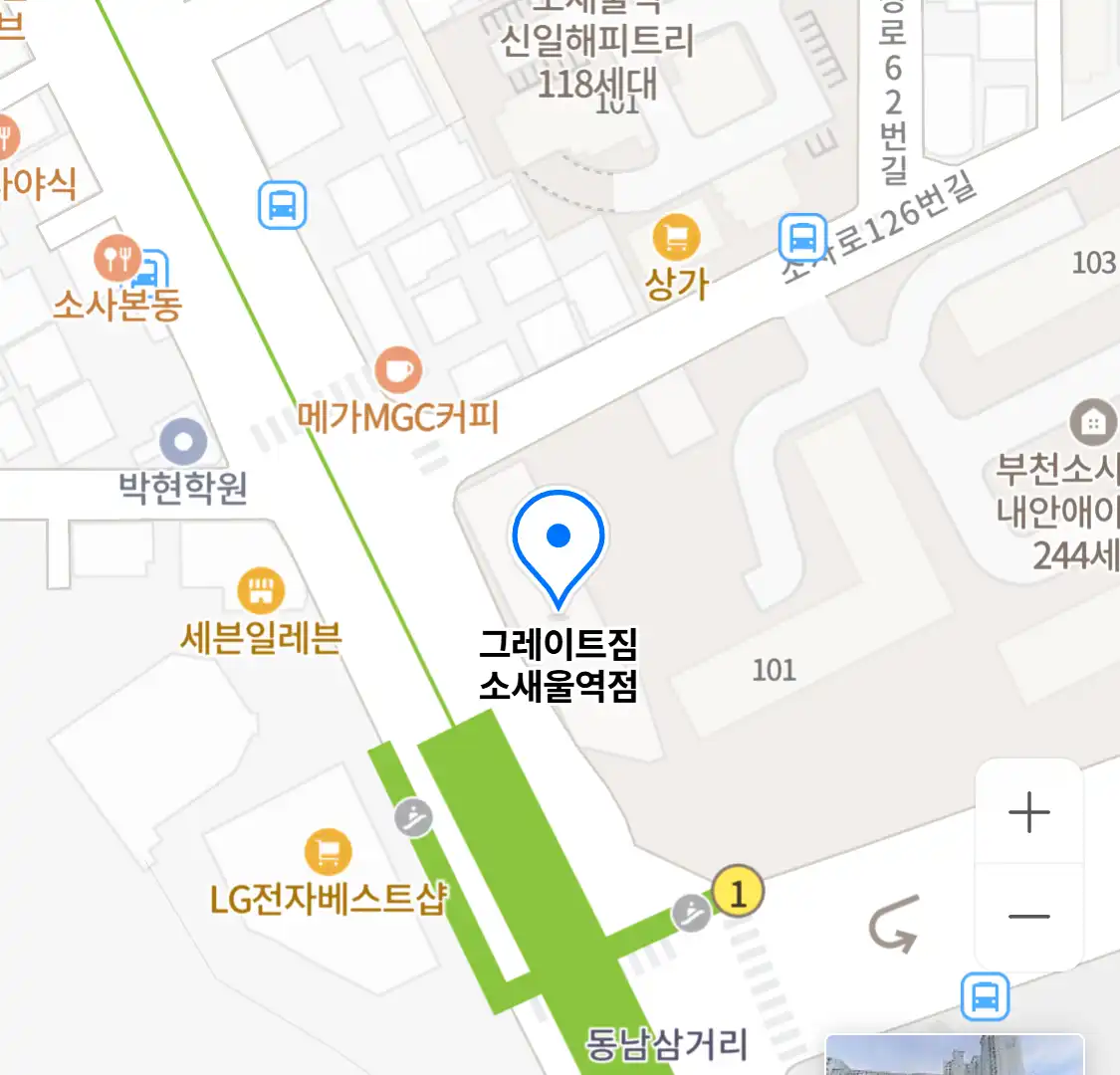
Task: Open the LG전자베스트샵 shop marker
Action: tap(328, 852)
